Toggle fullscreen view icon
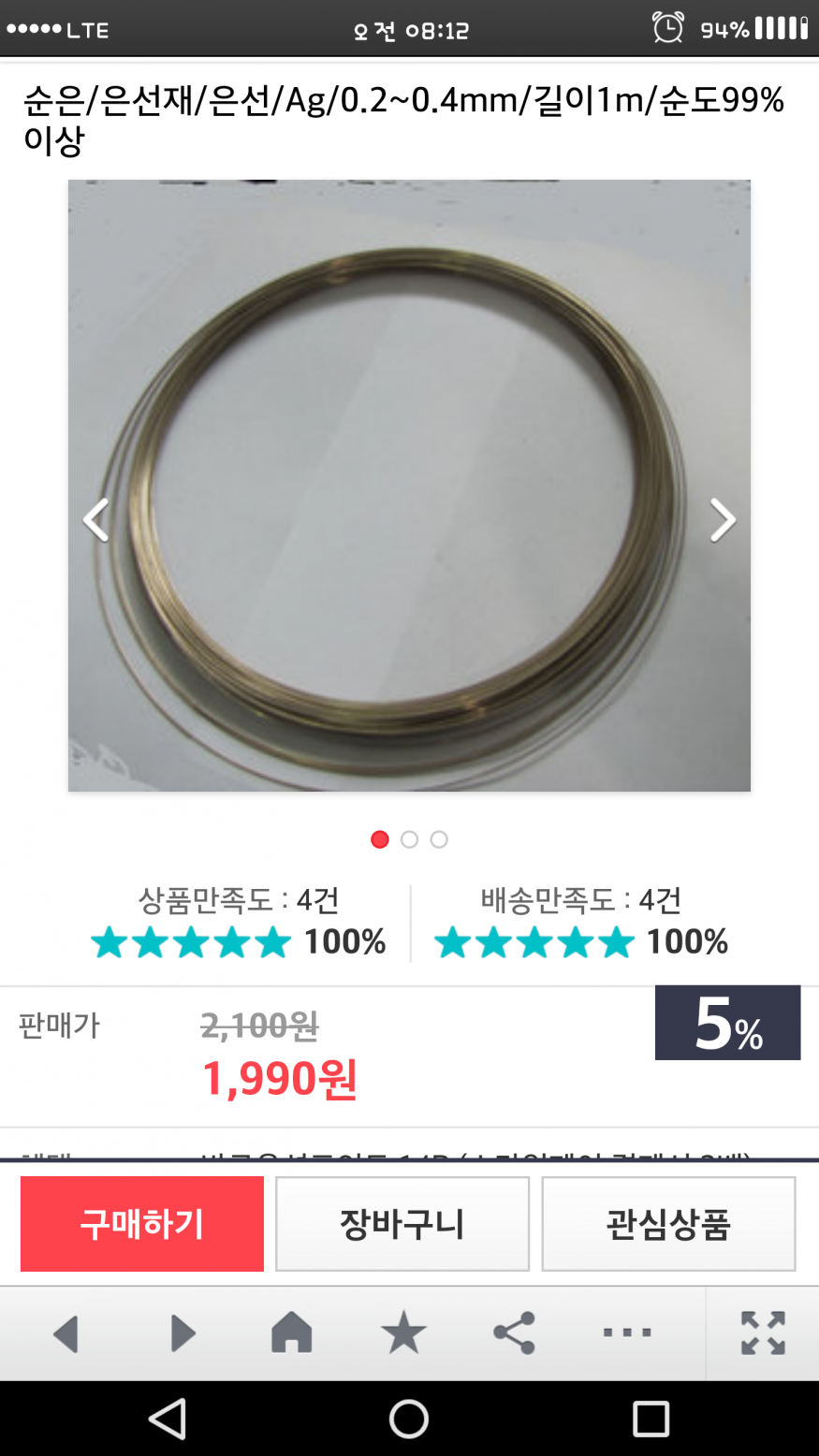Screen dimensions: 819x1456 pyautogui.click(x=763, y=1332)
